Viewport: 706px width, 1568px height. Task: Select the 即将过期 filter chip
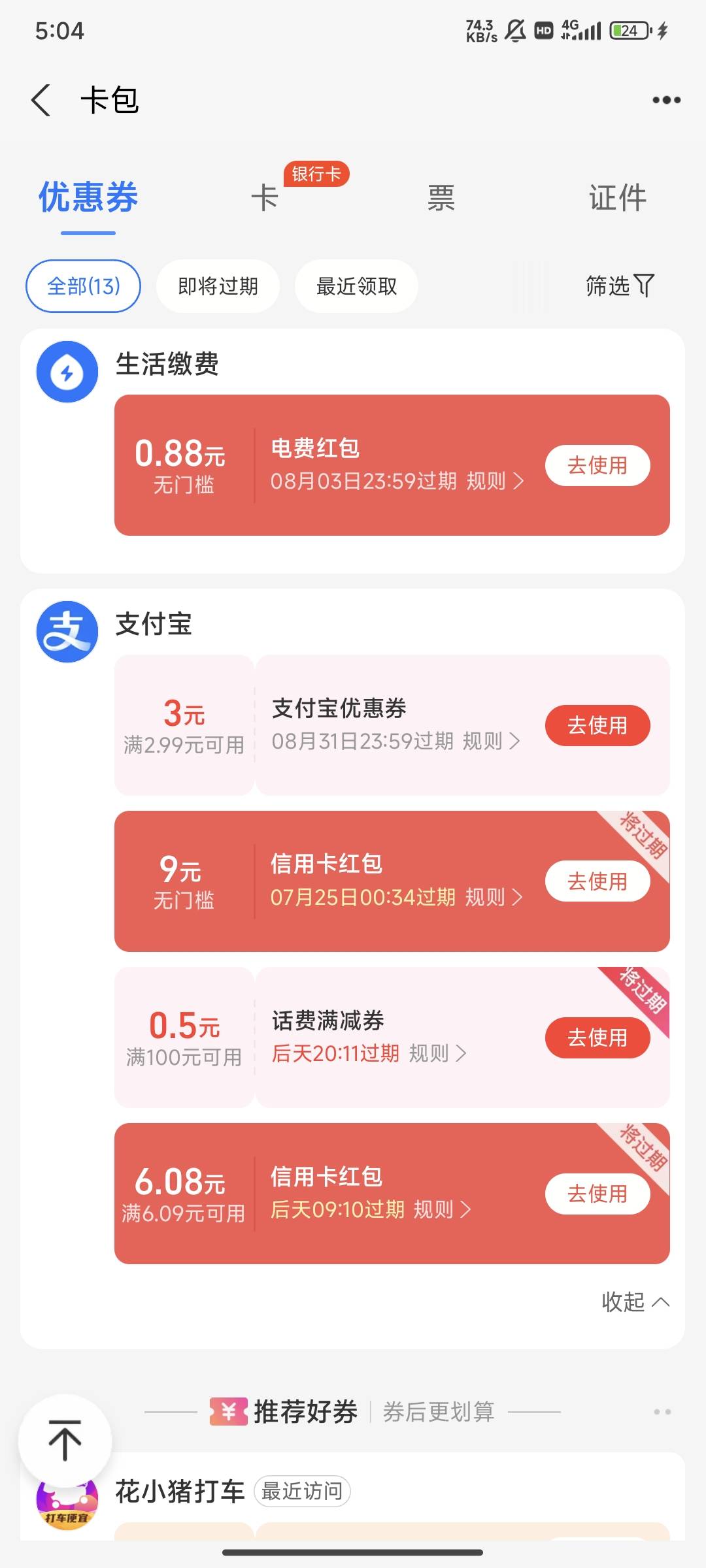[218, 286]
